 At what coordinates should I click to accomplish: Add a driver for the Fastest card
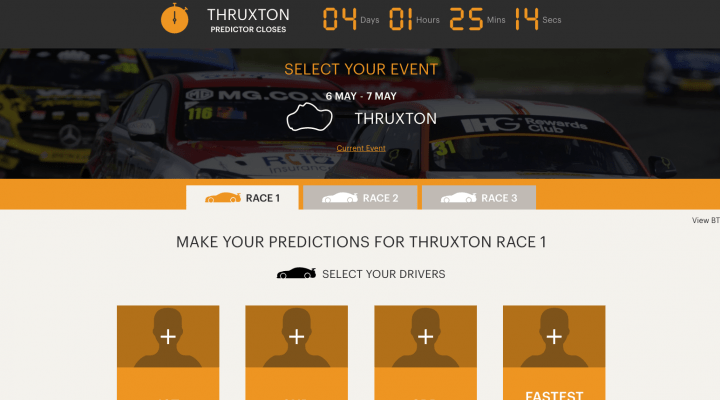554,337
